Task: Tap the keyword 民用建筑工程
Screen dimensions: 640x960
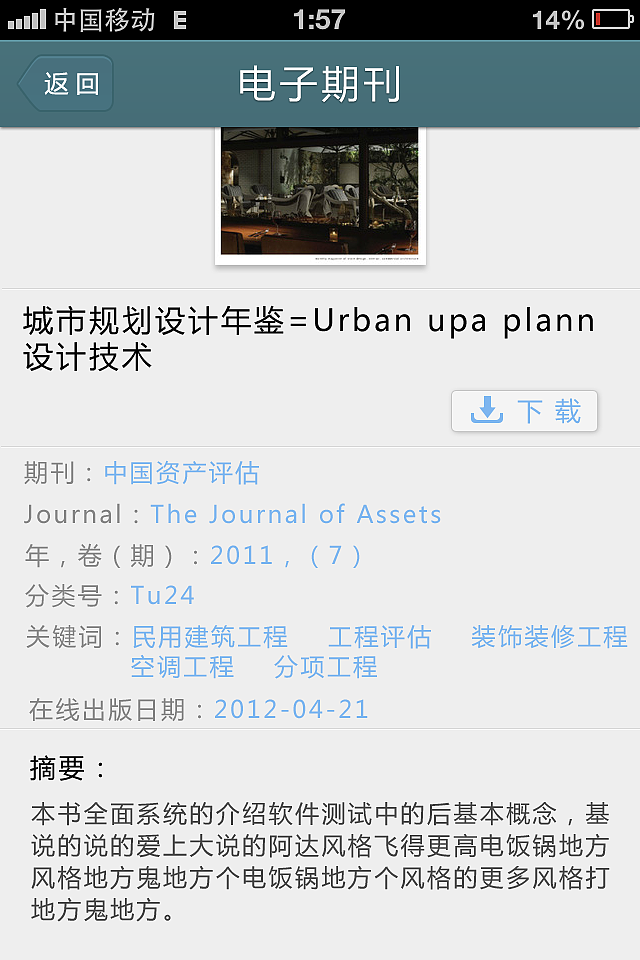Action: point(210,637)
